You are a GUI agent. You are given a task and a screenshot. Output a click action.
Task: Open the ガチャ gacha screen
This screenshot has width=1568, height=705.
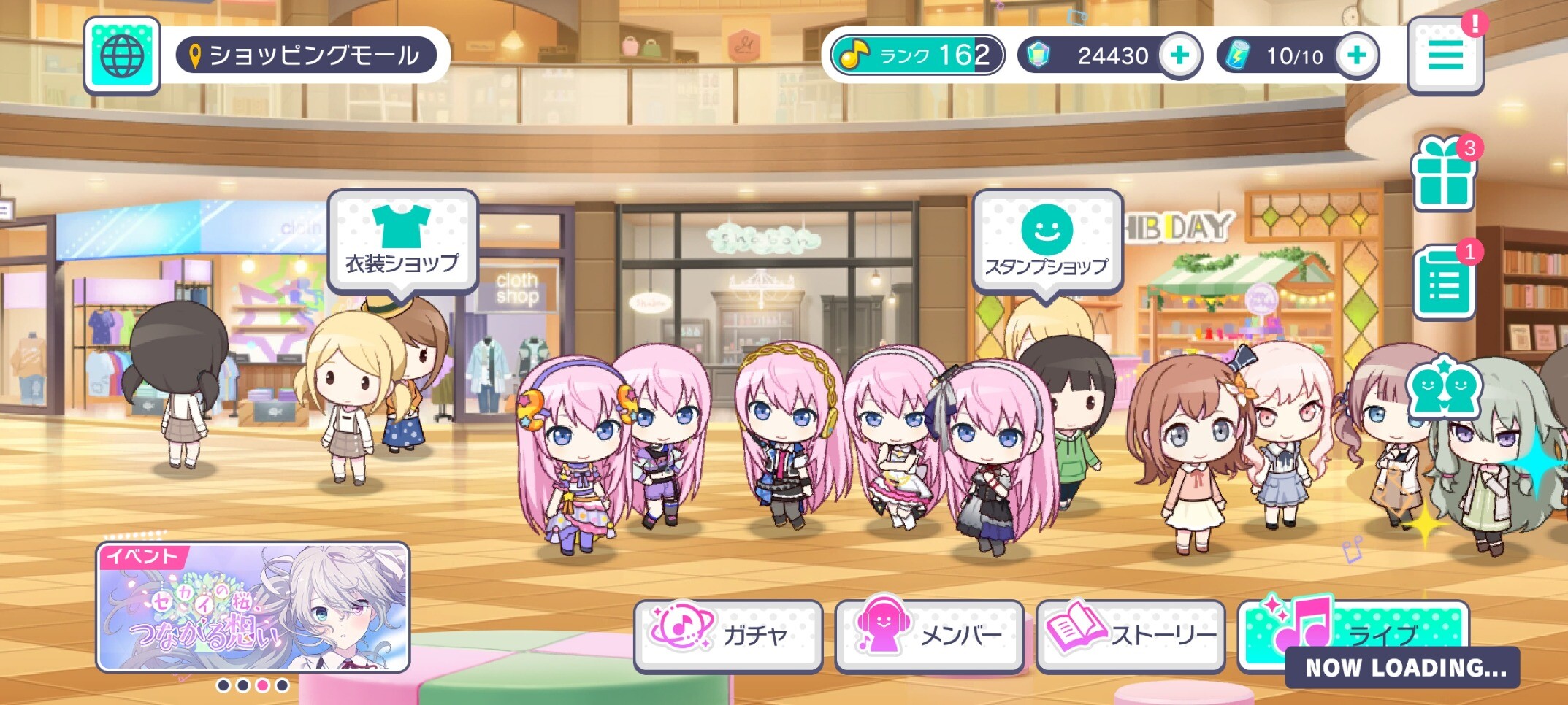727,635
